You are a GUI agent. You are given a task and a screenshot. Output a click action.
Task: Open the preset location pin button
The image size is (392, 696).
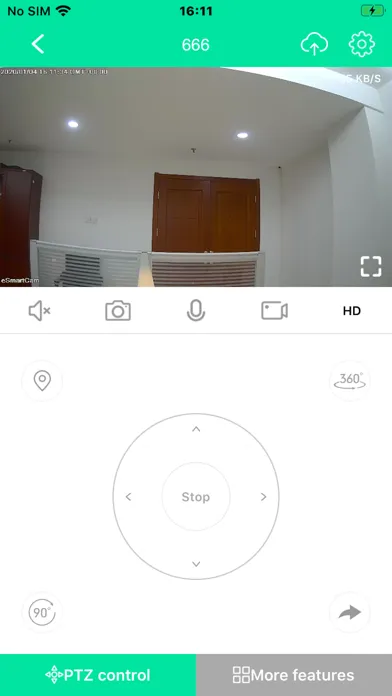pos(42,381)
